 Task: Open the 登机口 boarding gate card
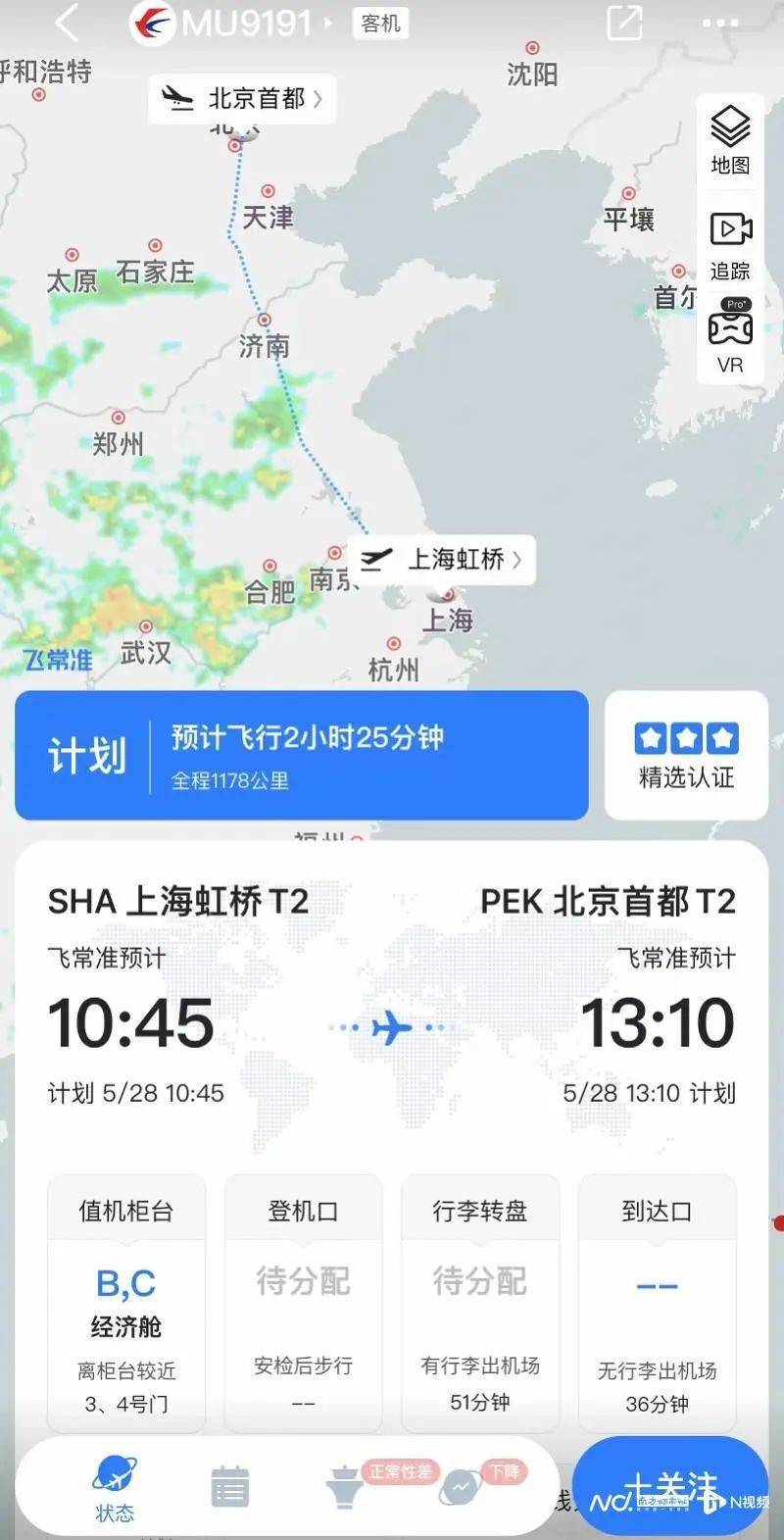coord(303,1304)
